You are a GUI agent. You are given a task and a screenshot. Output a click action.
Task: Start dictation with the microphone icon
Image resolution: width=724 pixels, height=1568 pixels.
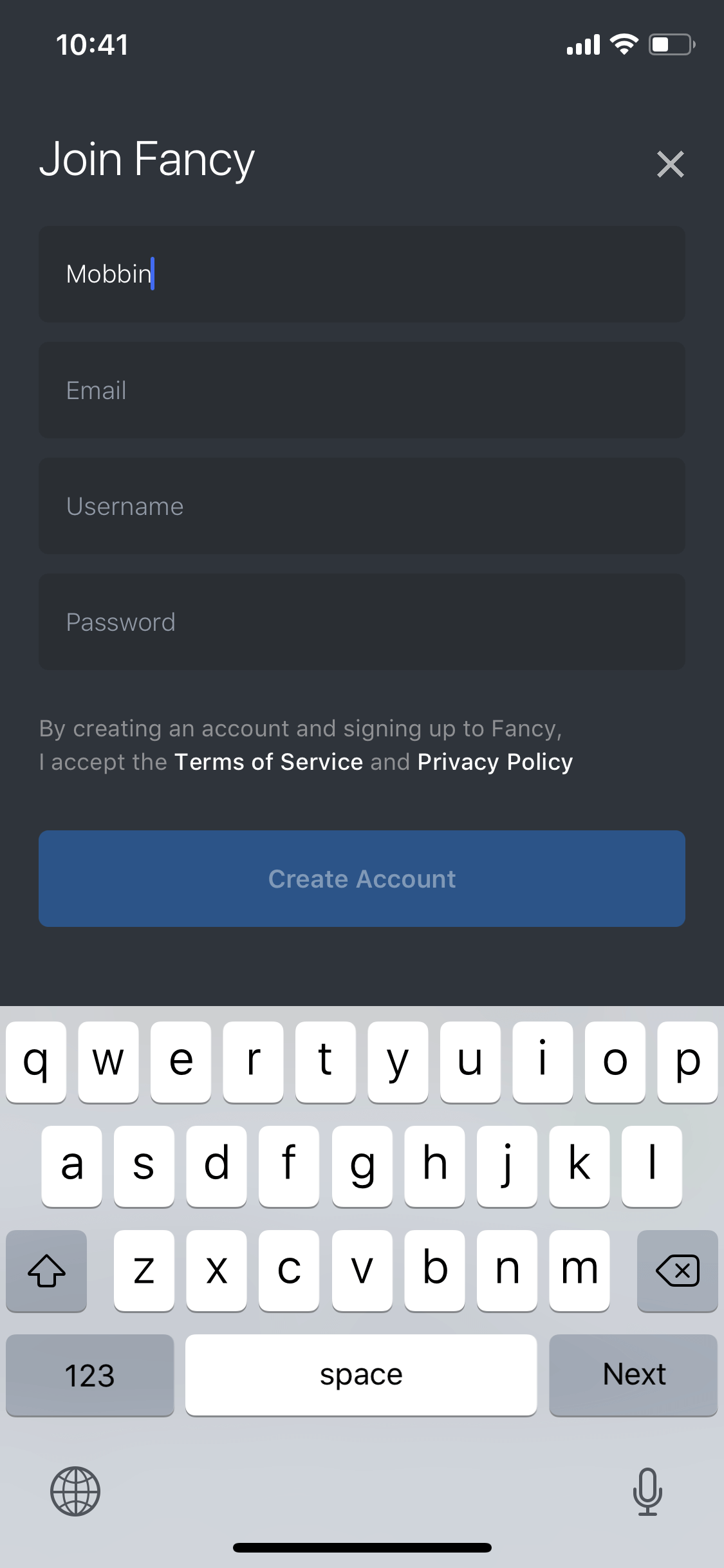[x=647, y=1491]
